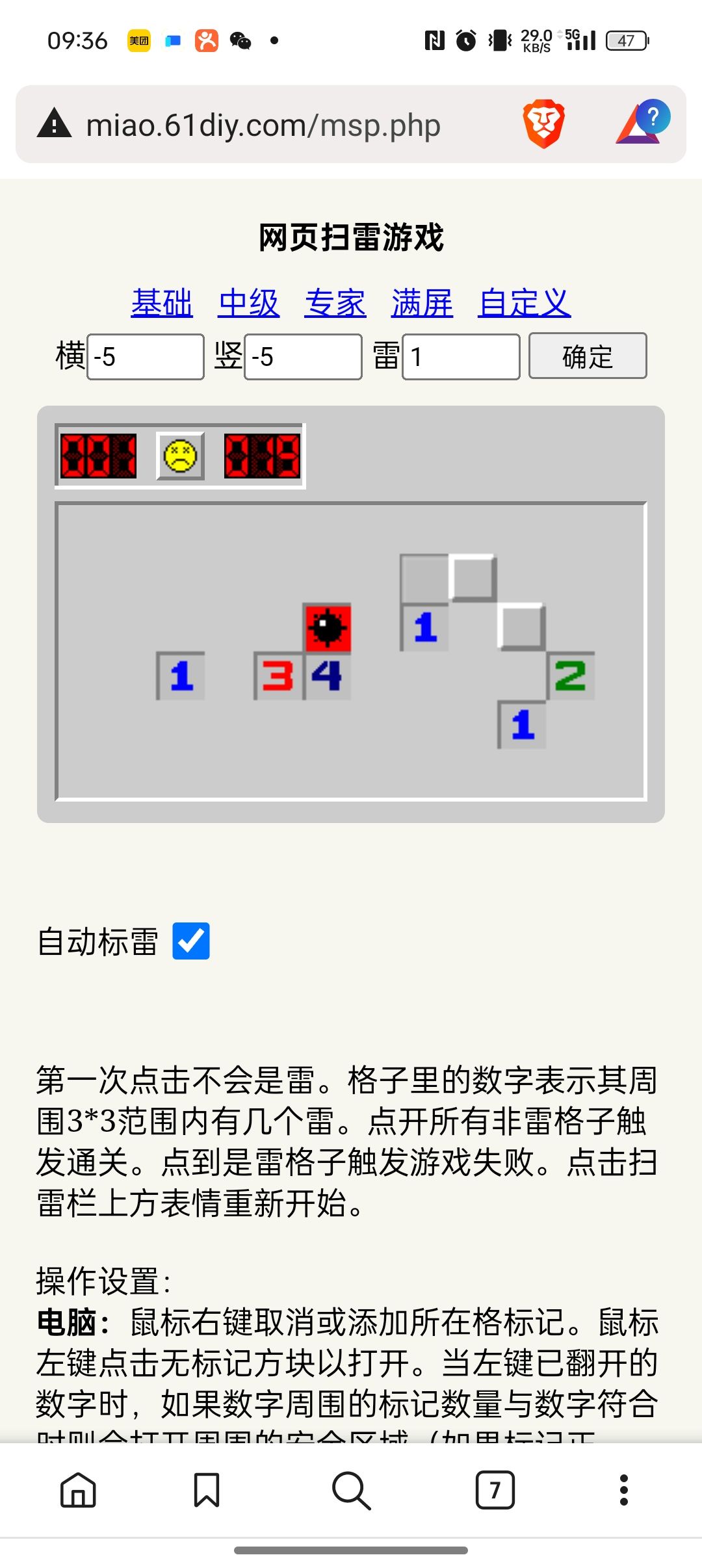
Task: Tap the browser address bar URL
Action: click(263, 125)
